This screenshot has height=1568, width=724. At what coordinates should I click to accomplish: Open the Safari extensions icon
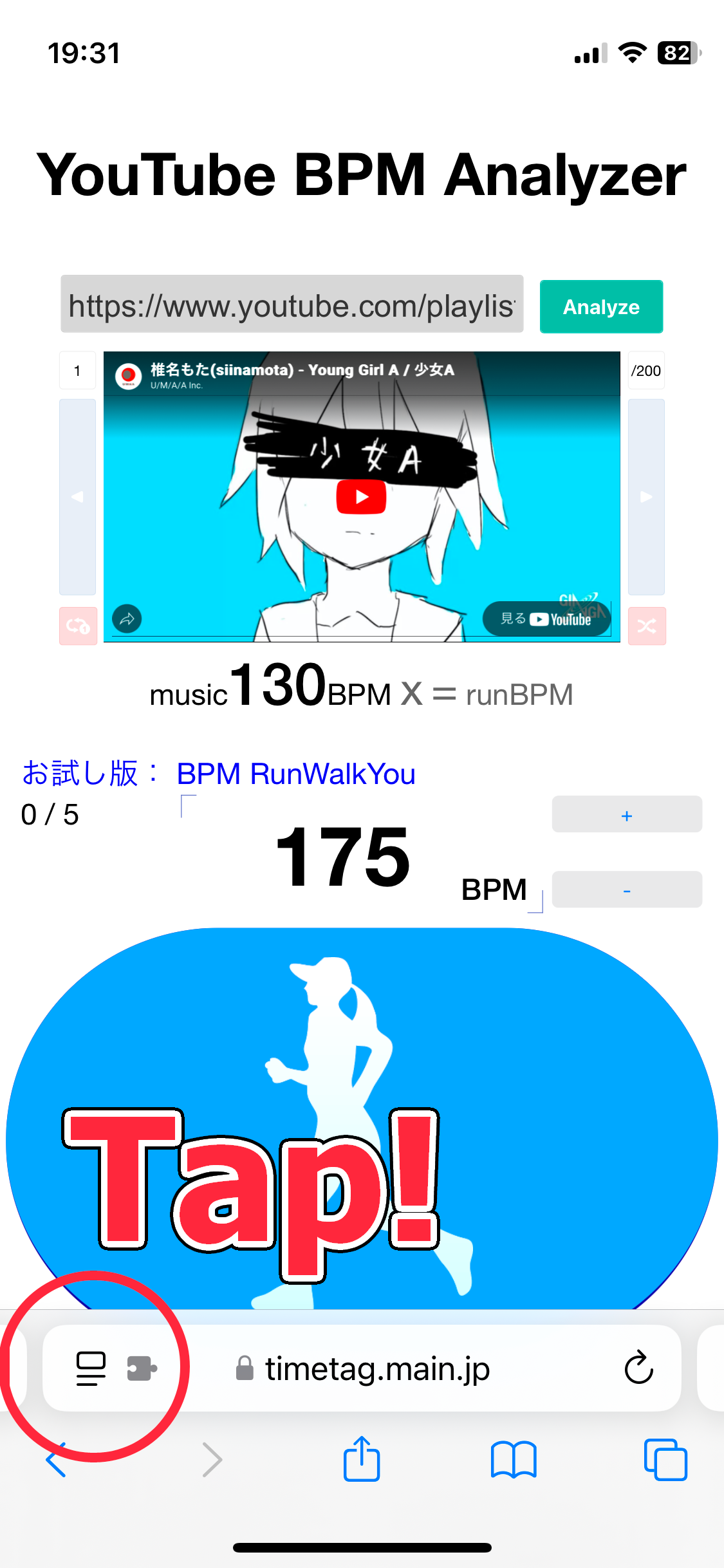click(142, 1368)
